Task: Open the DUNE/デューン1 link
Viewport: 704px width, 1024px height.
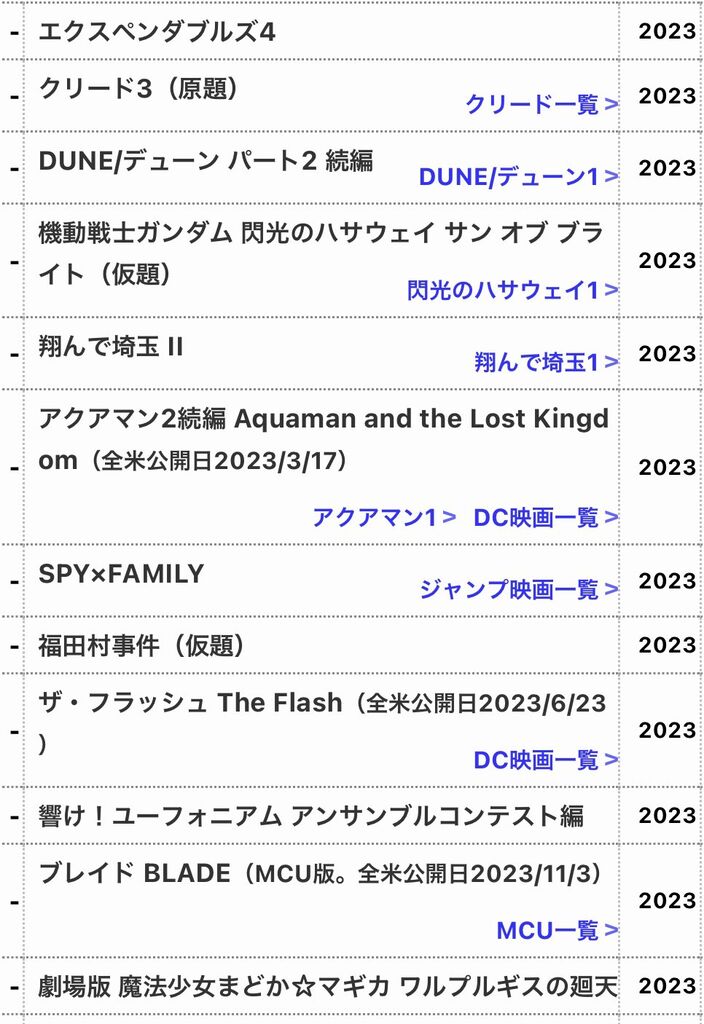Action: point(518,177)
